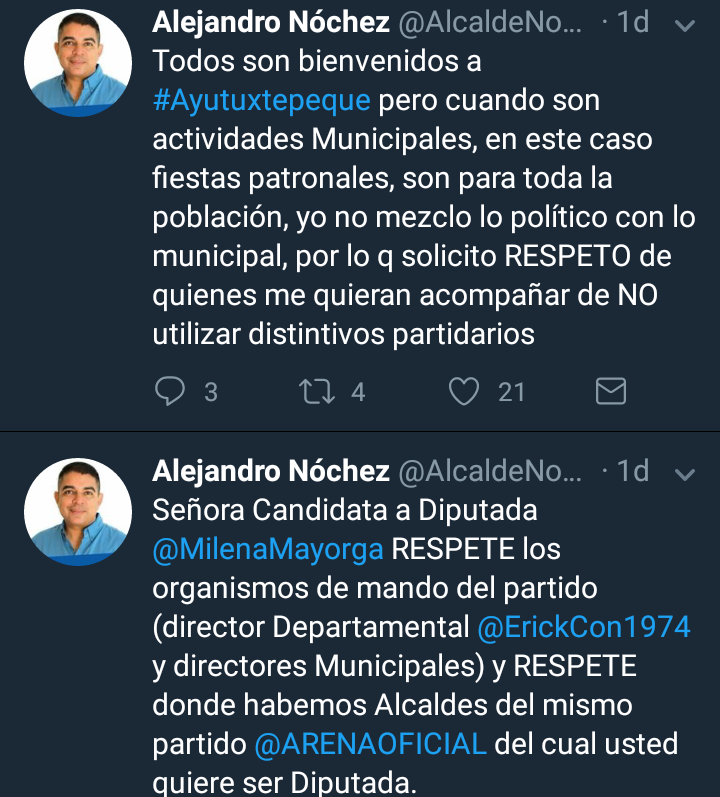
Task: Open the @MilenaMayorga profile mention
Action: 267,549
